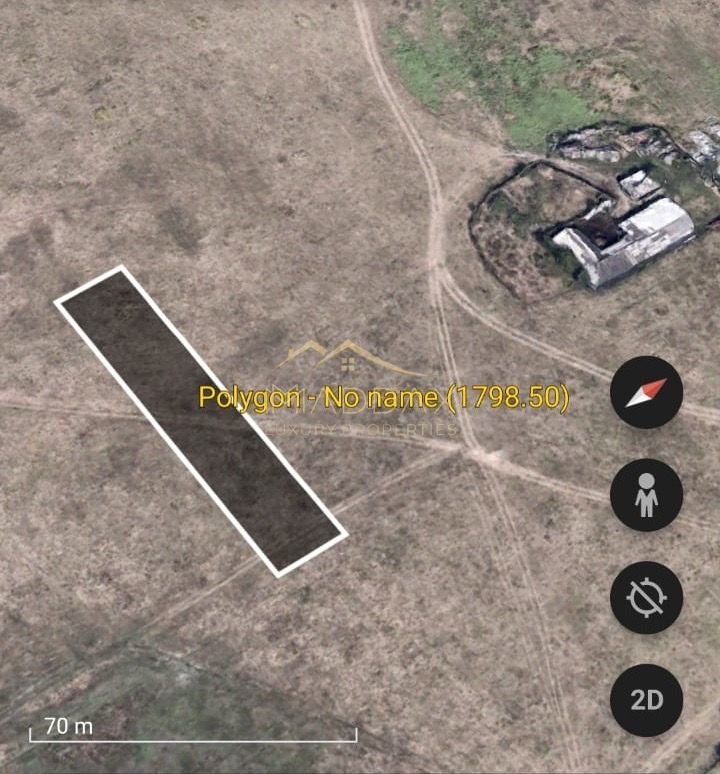Select the Street View pegman icon

point(646,495)
